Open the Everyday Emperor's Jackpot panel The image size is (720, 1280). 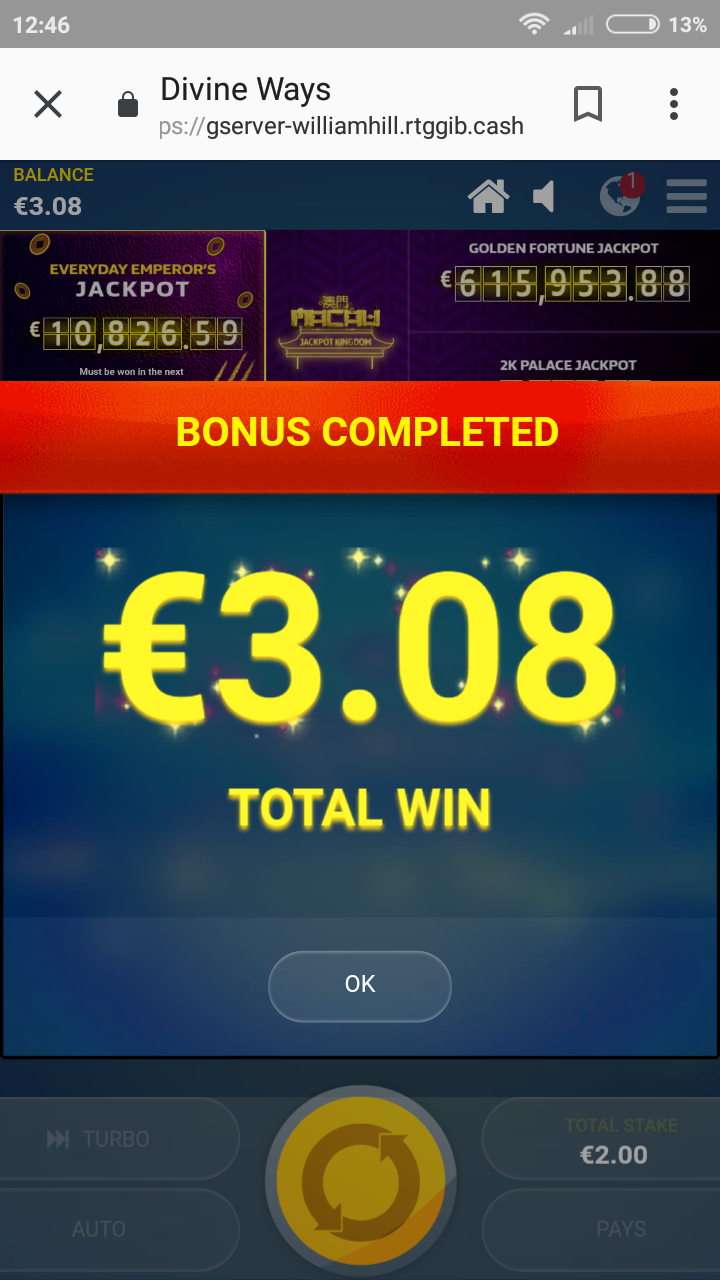coord(133,306)
